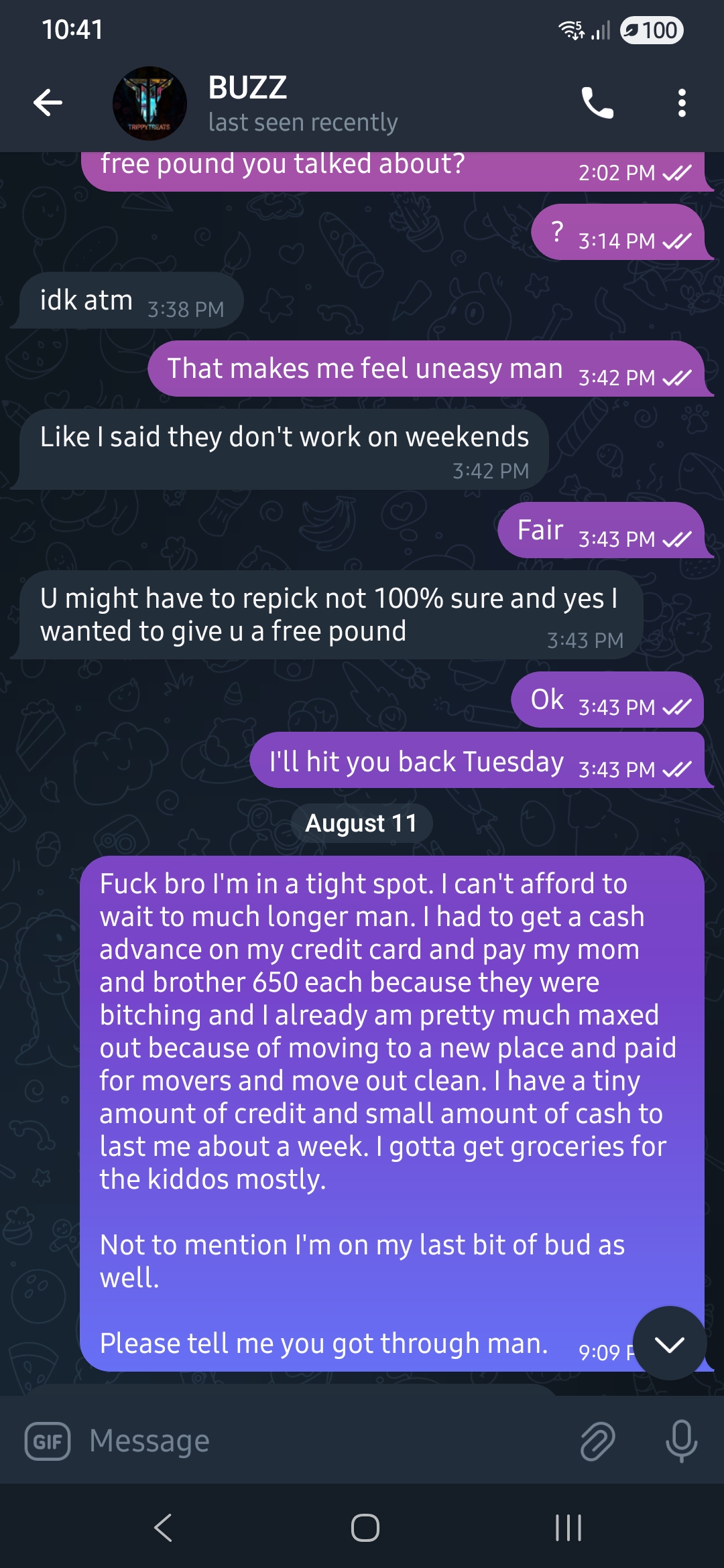
Task: Tap the system home button
Action: tap(365, 1528)
